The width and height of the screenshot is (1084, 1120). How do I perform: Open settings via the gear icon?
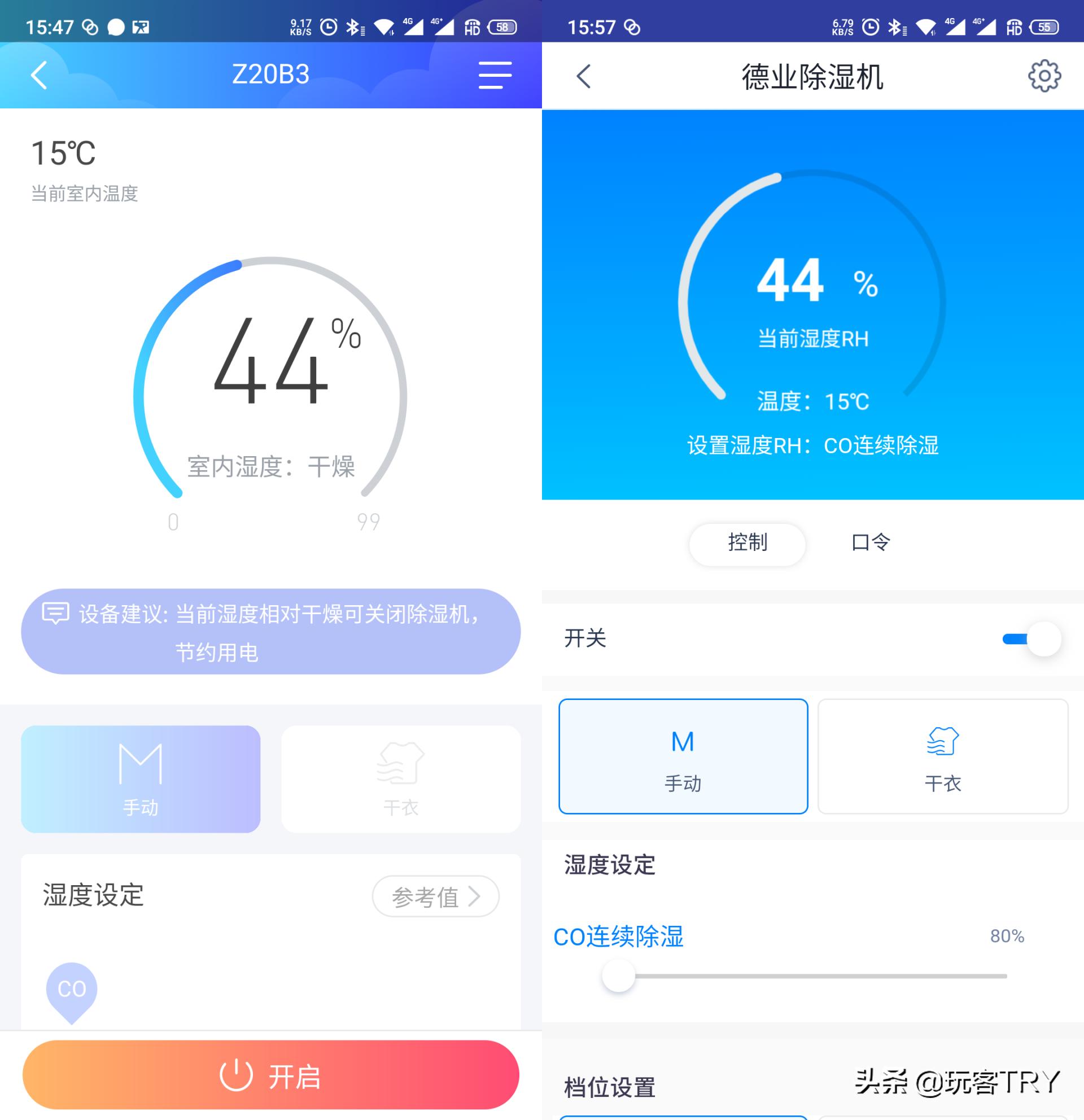[x=1045, y=77]
